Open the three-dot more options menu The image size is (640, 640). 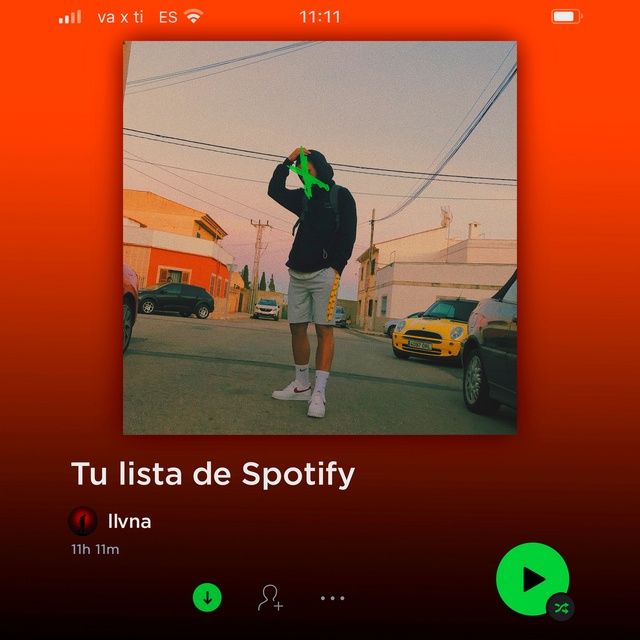[x=332, y=598]
